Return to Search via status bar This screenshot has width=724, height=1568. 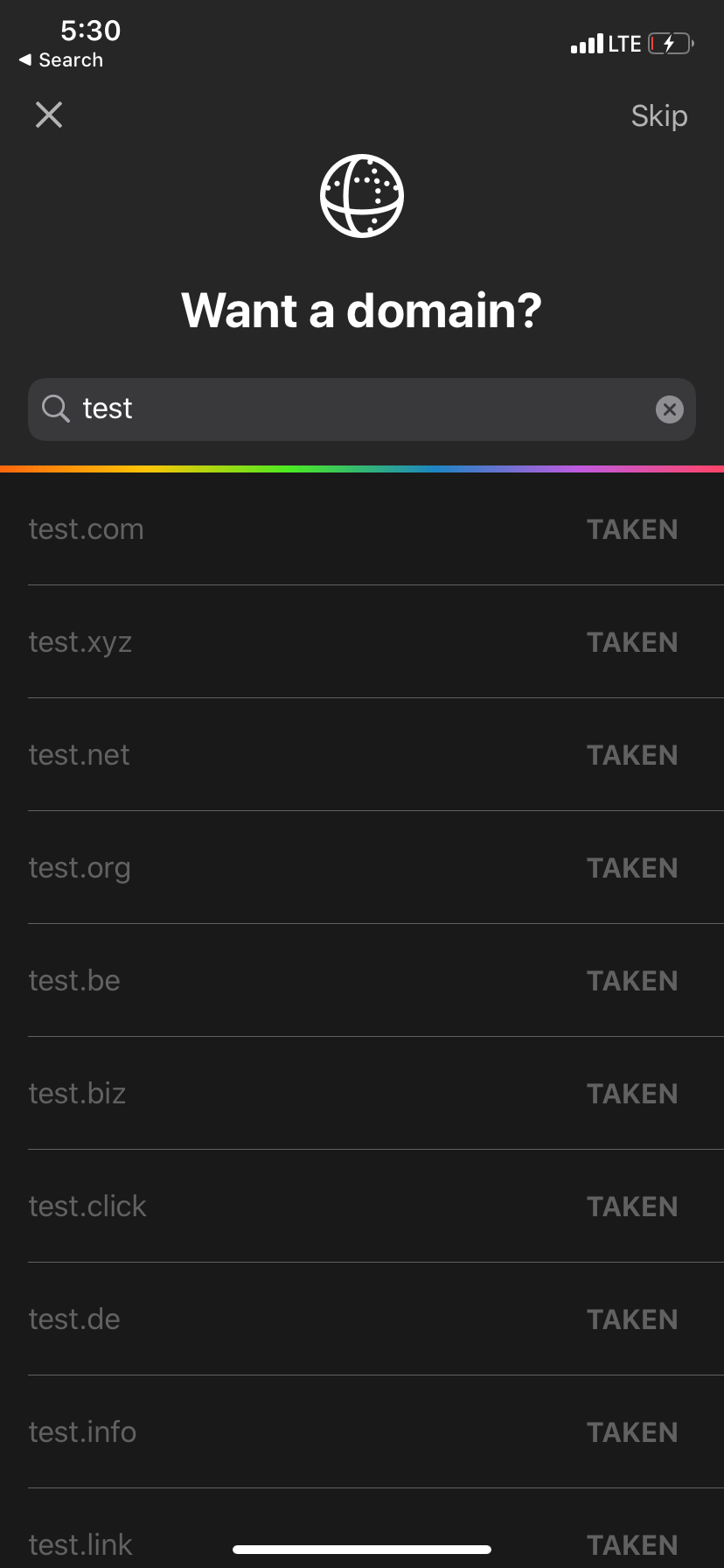61,60
